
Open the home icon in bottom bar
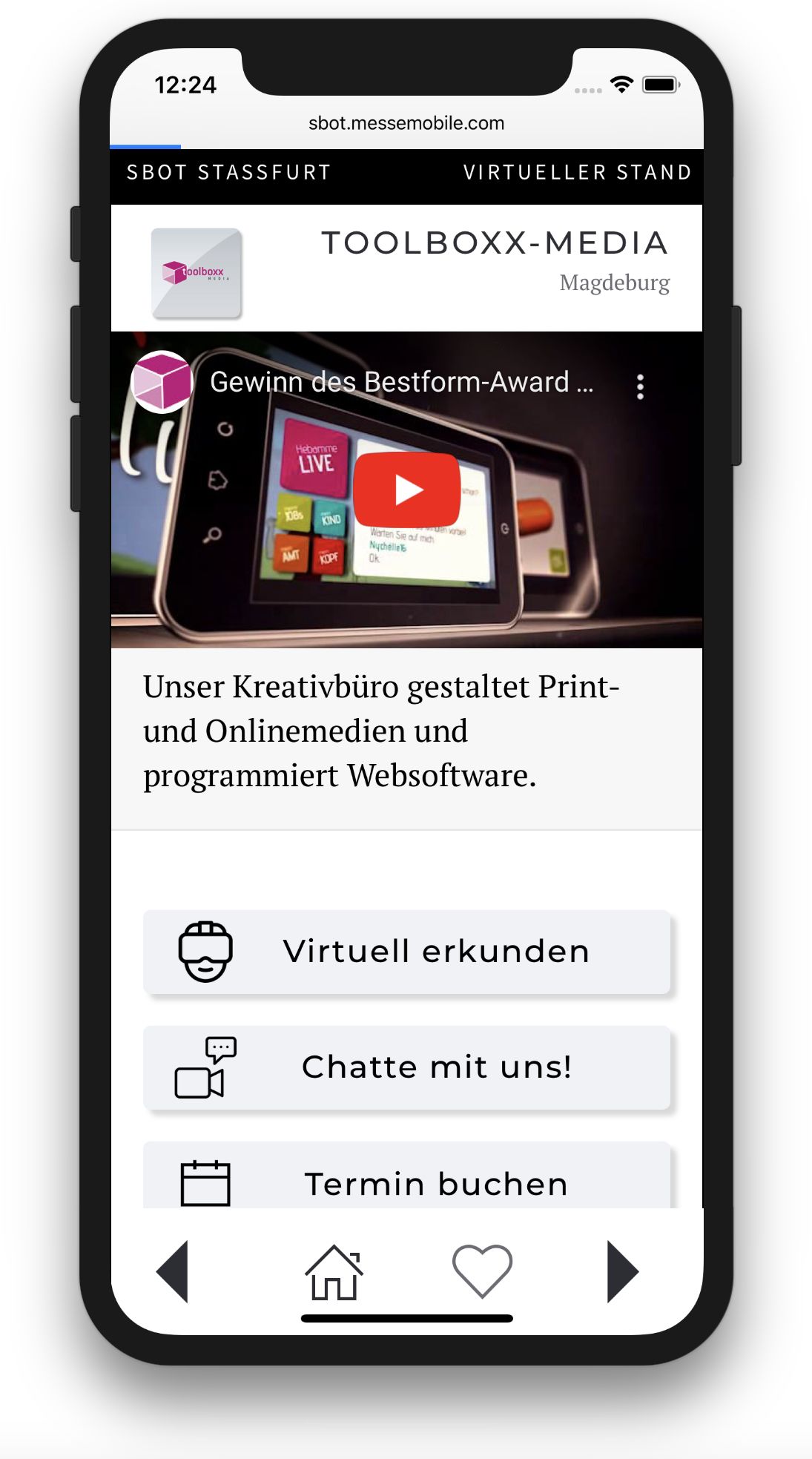pos(334,1271)
